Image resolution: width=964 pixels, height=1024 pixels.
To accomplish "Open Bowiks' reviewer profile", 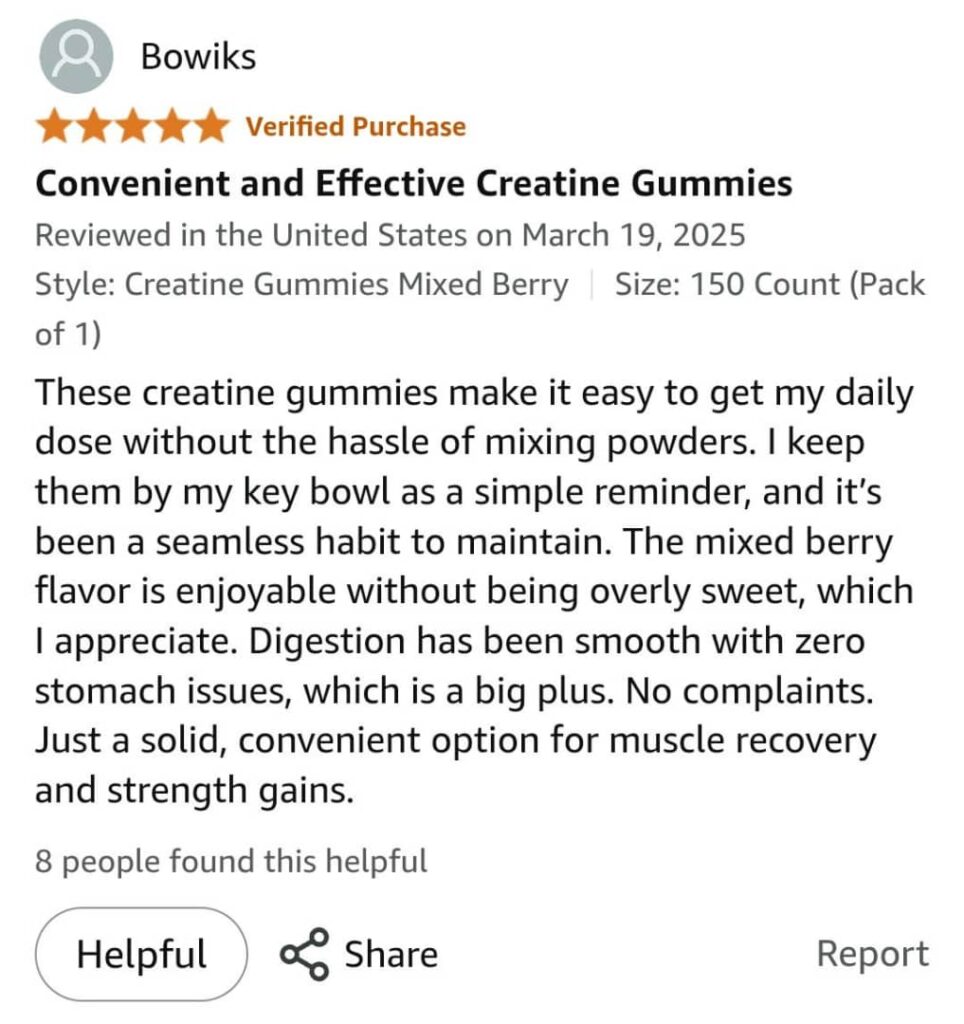I will tap(198, 56).
